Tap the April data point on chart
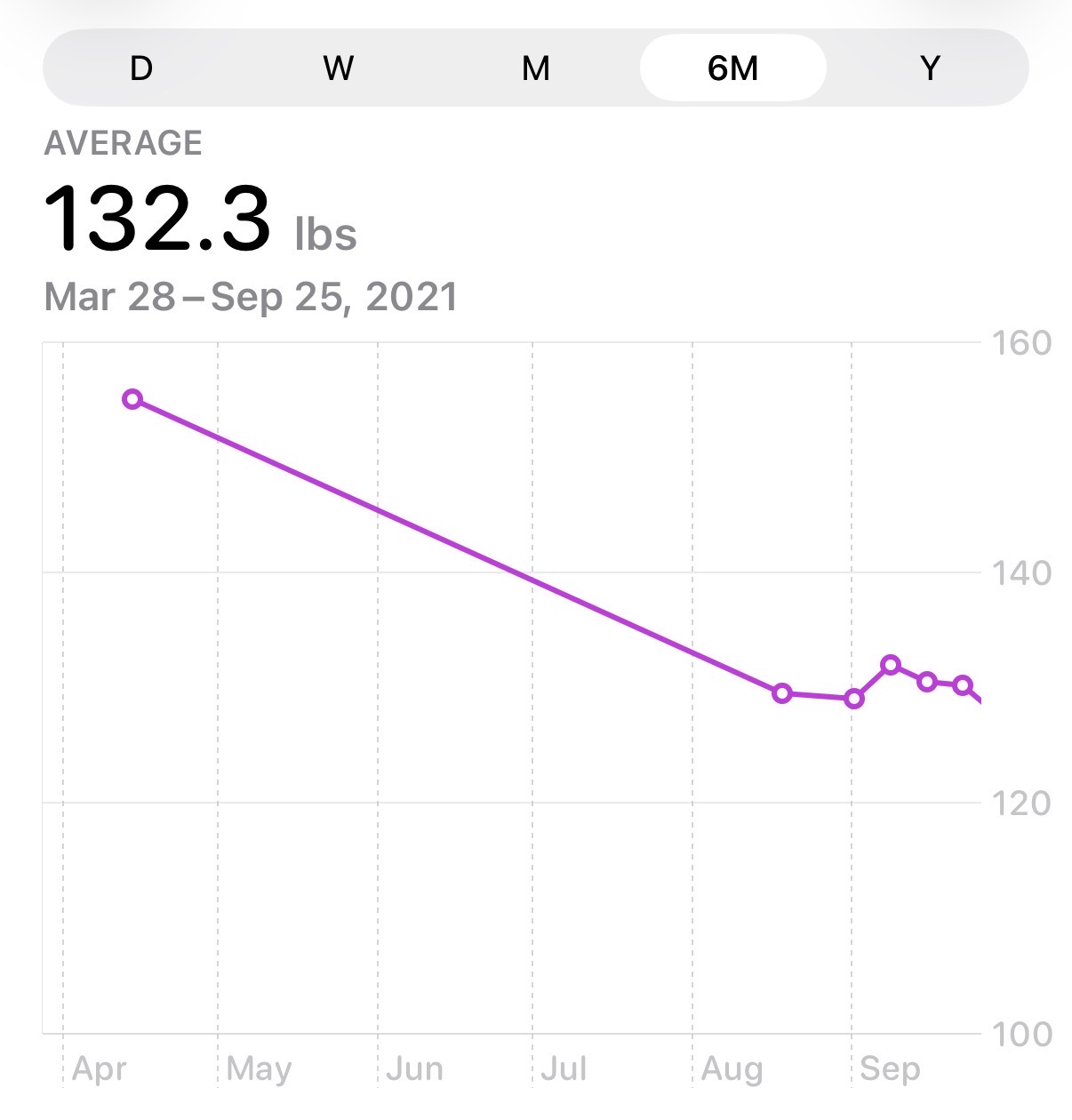The image size is (1072, 1120). coord(132,399)
